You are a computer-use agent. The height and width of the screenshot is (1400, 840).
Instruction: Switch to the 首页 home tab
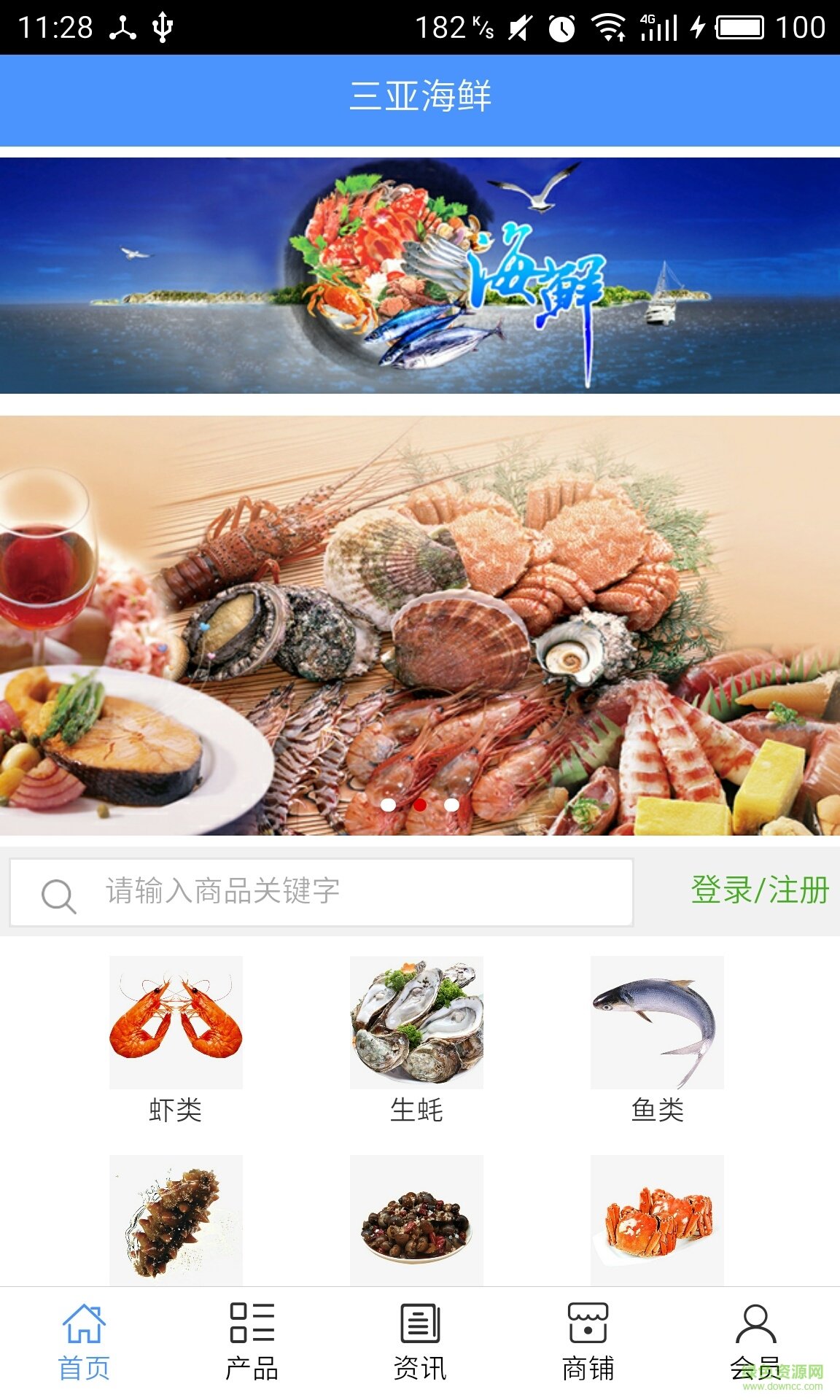pos(84,1342)
